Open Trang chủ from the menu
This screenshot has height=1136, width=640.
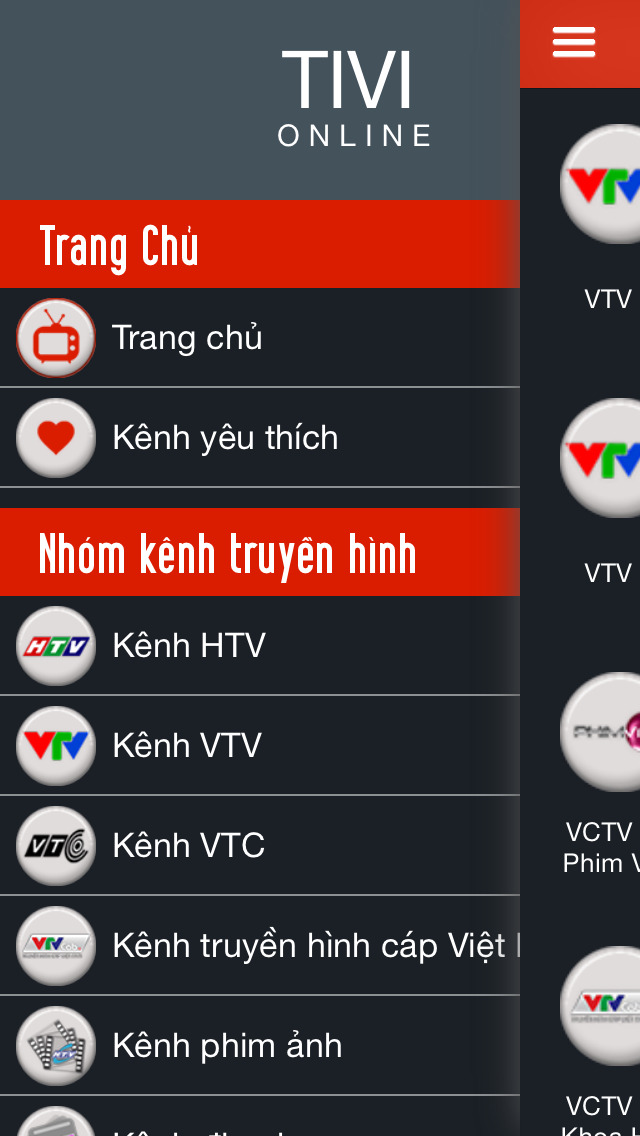click(x=259, y=338)
